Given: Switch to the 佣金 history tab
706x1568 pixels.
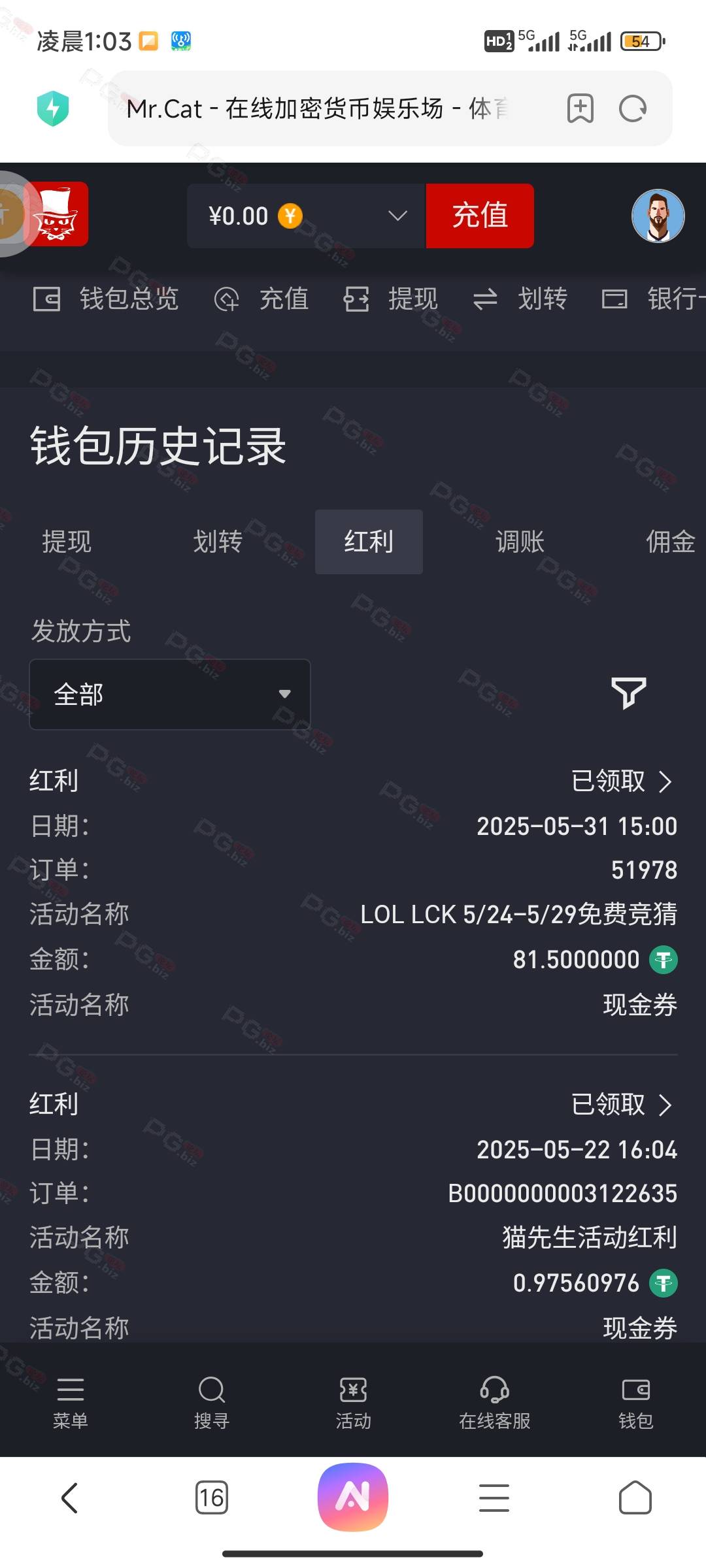Looking at the screenshot, I should [x=670, y=542].
